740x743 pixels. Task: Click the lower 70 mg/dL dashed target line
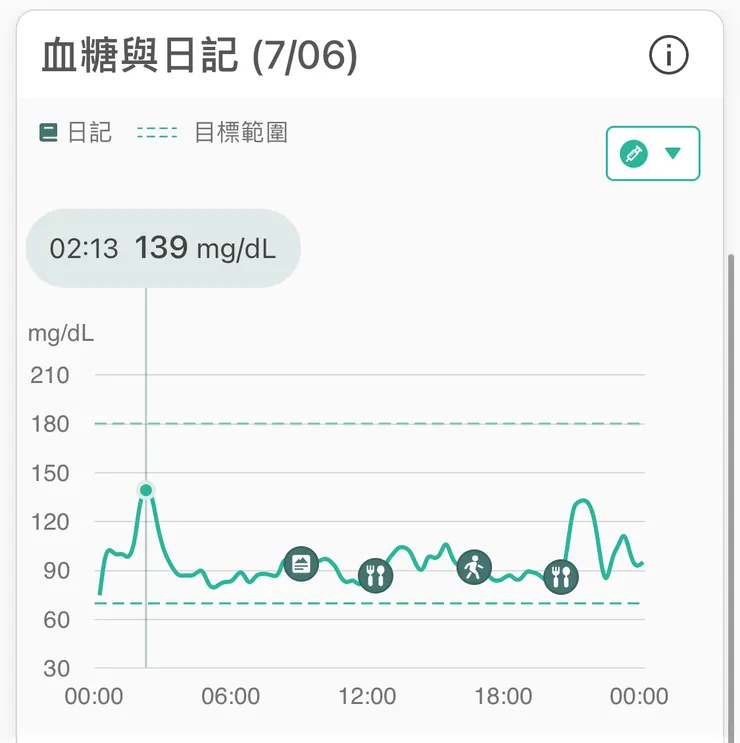[x=370, y=603]
